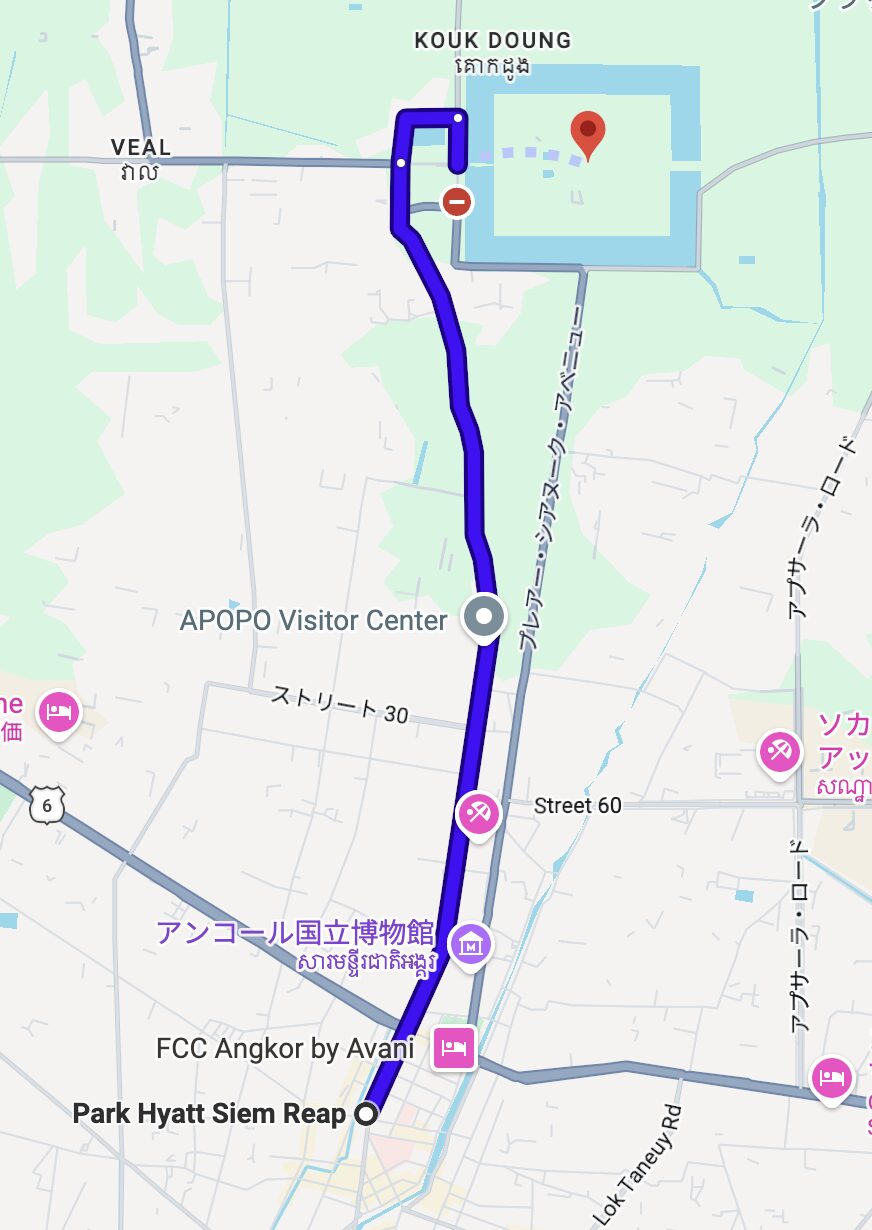Tap the red road closure icon

(x=457, y=202)
